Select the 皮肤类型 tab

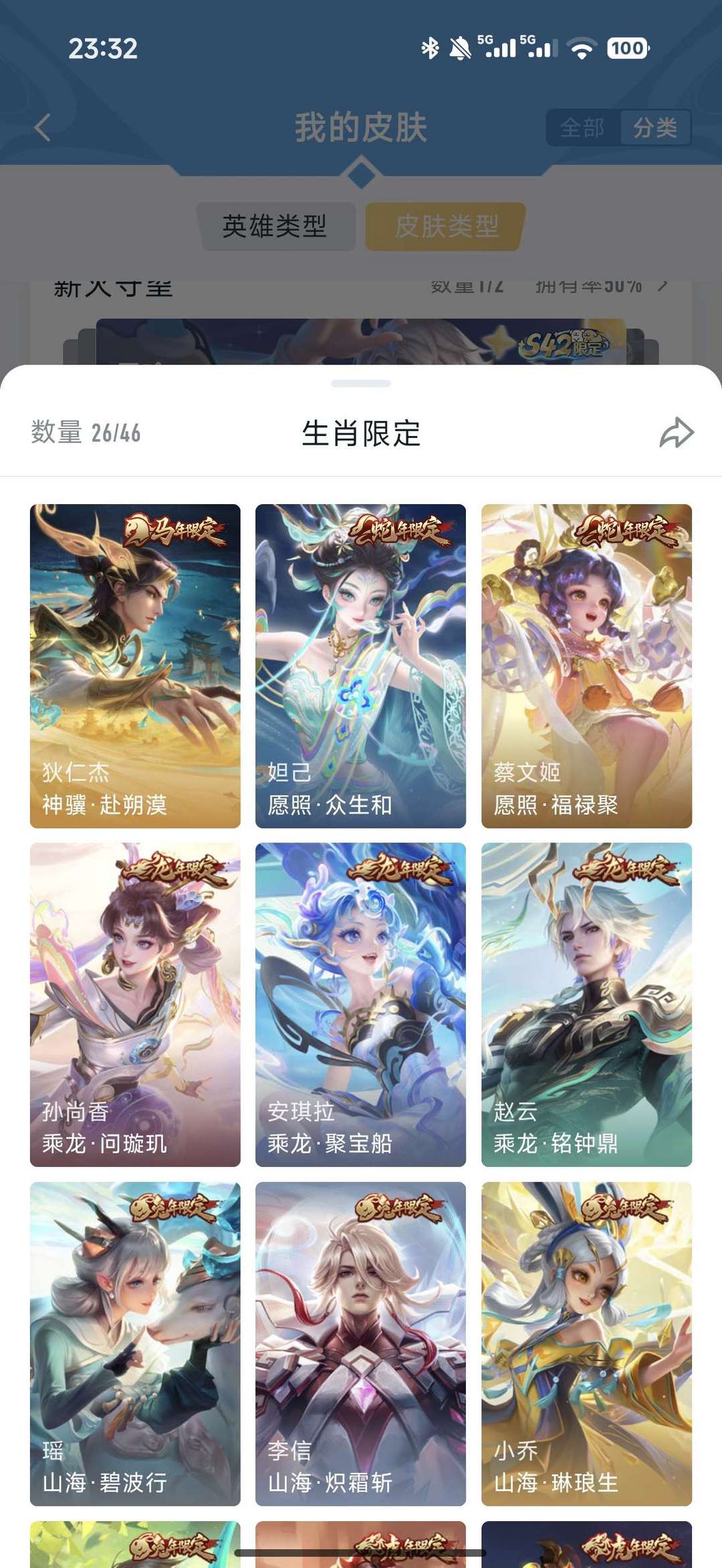click(x=446, y=226)
